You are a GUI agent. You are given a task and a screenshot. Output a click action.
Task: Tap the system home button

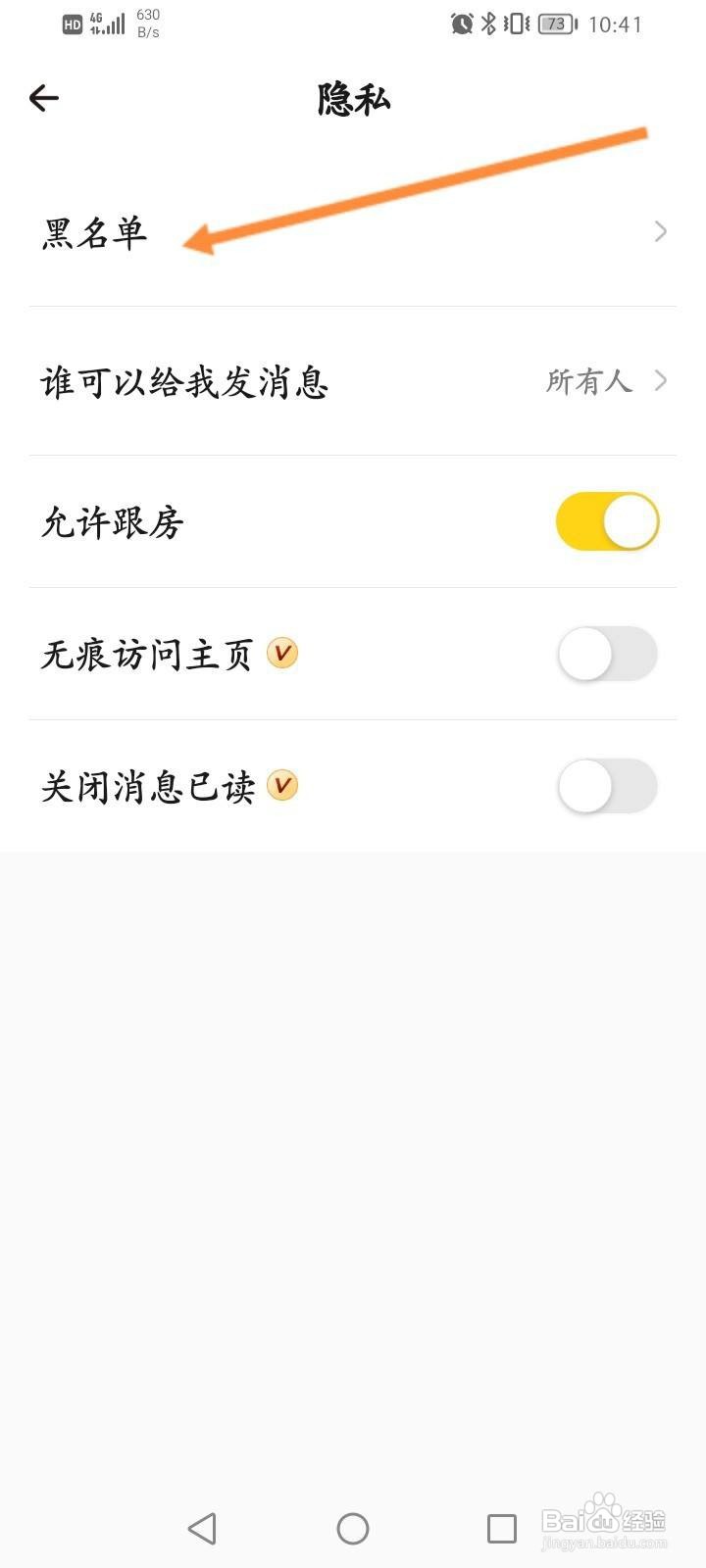pyautogui.click(x=353, y=1528)
